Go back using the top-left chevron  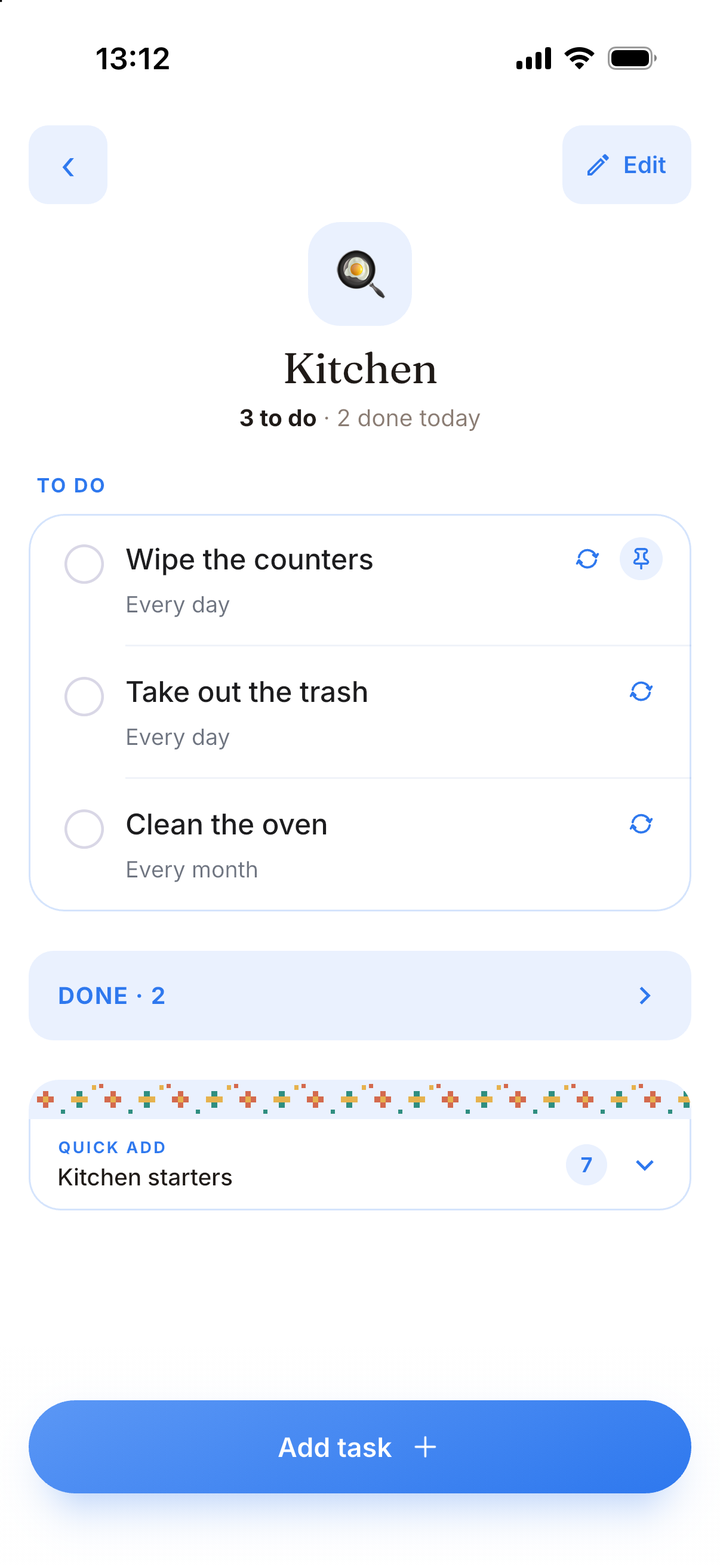68,165
